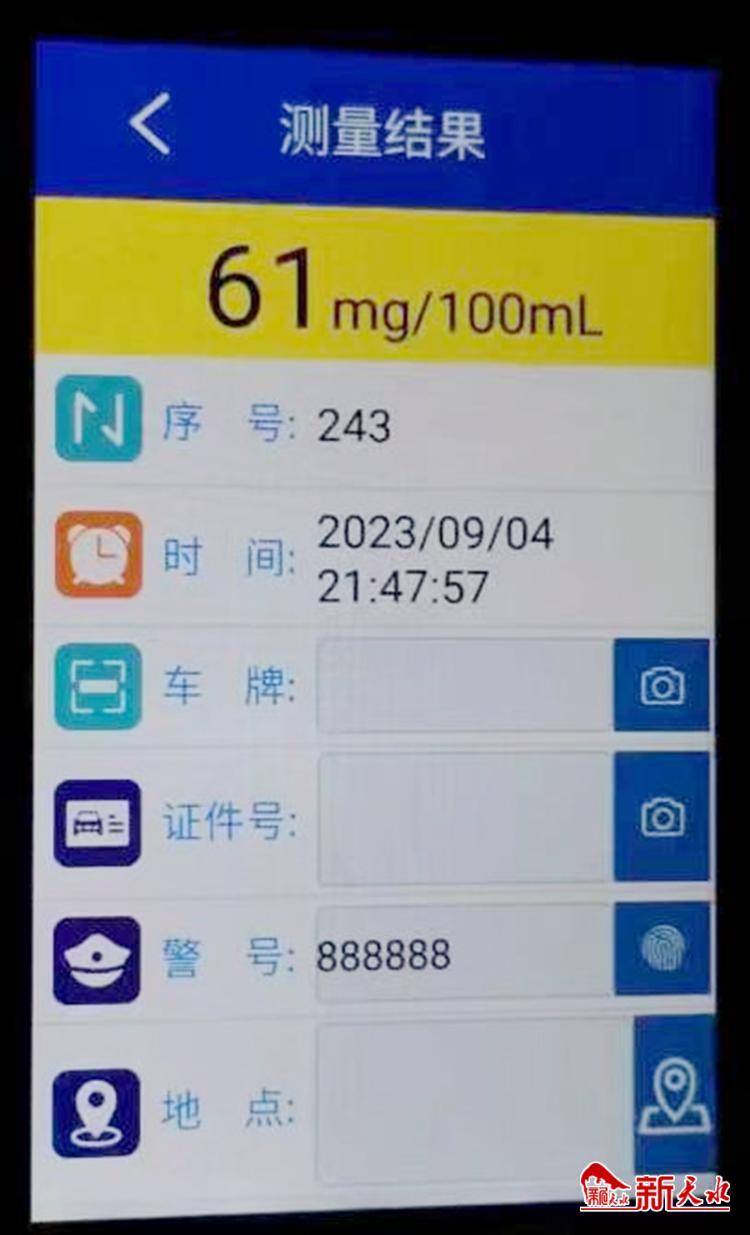Go back from the 测量结果 screen
This screenshot has width=750, height=1235.
150,125
